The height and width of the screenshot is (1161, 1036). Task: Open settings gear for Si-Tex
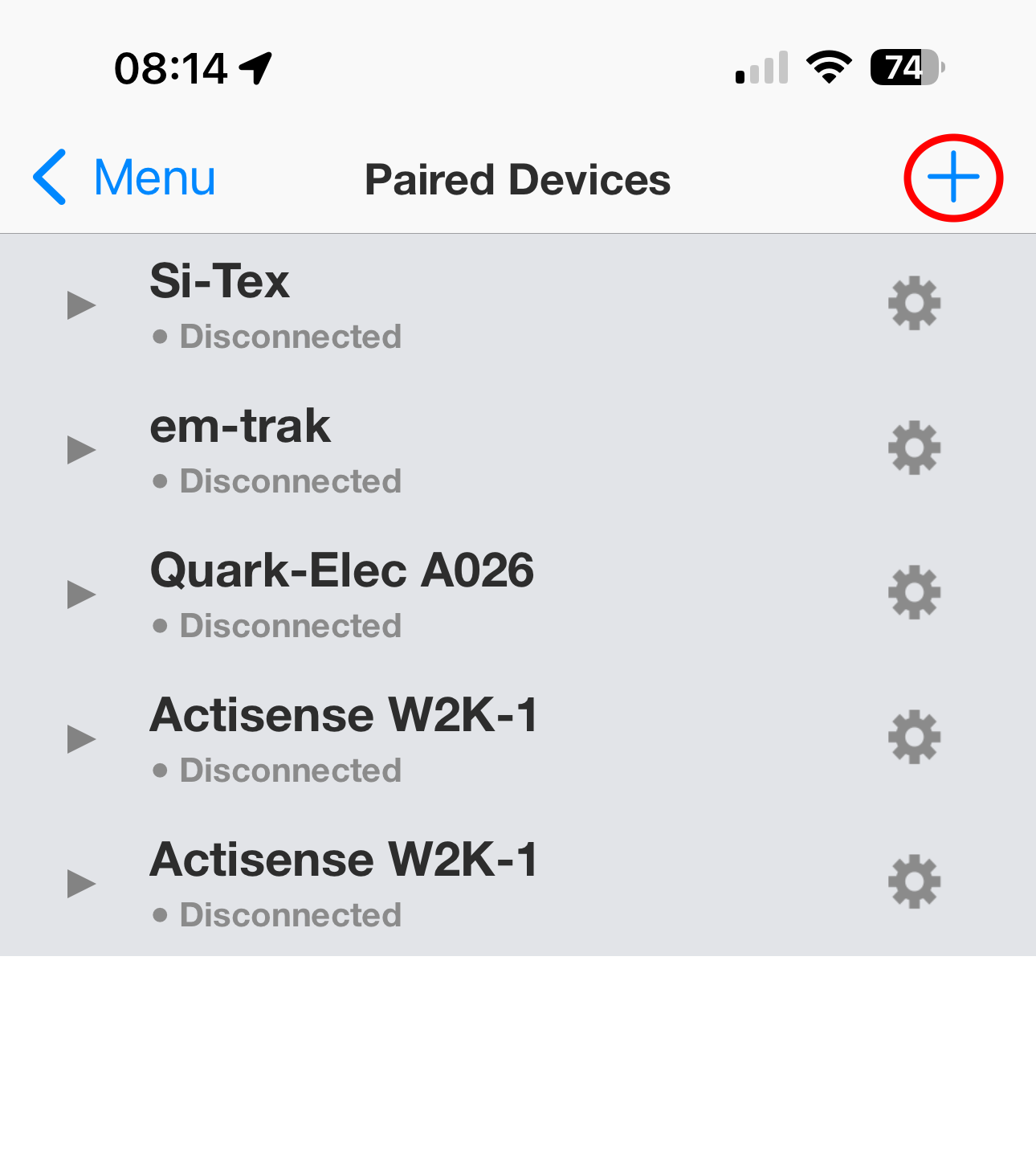click(914, 304)
